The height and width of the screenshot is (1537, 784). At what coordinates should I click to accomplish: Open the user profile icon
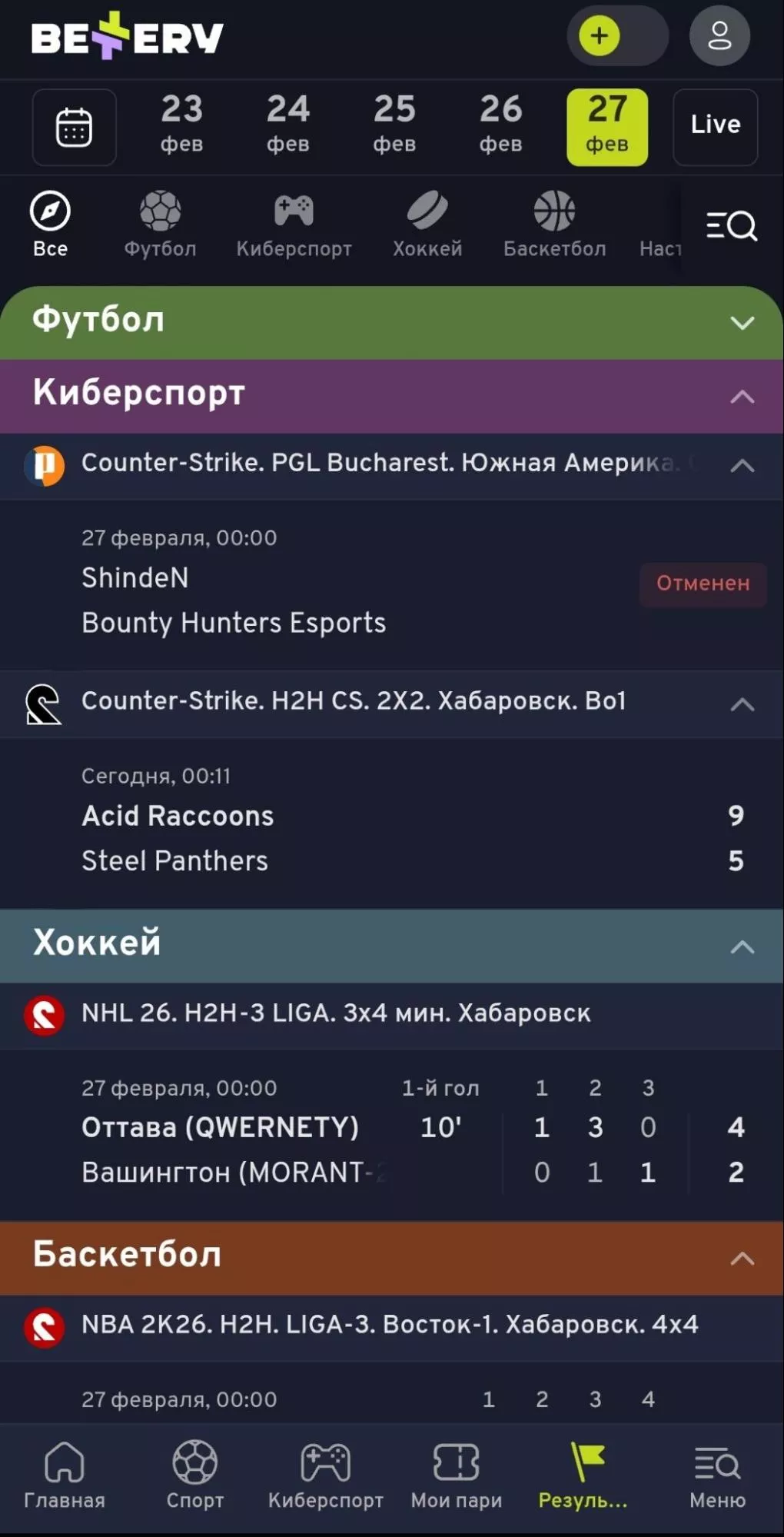(x=719, y=36)
